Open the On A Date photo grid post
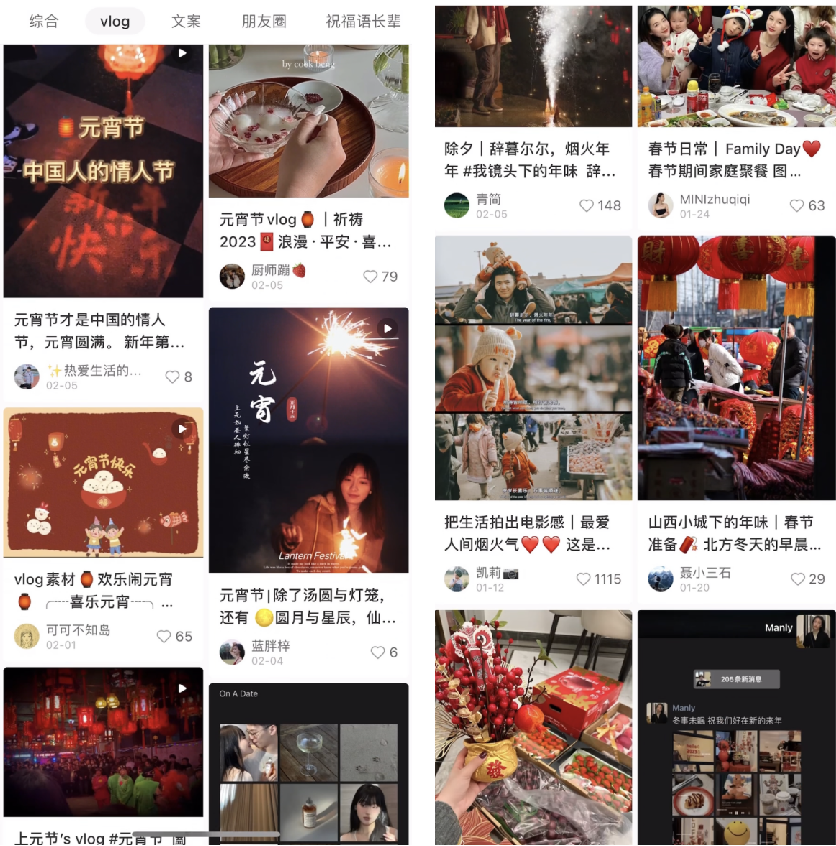The width and height of the screenshot is (836, 846). 308,765
